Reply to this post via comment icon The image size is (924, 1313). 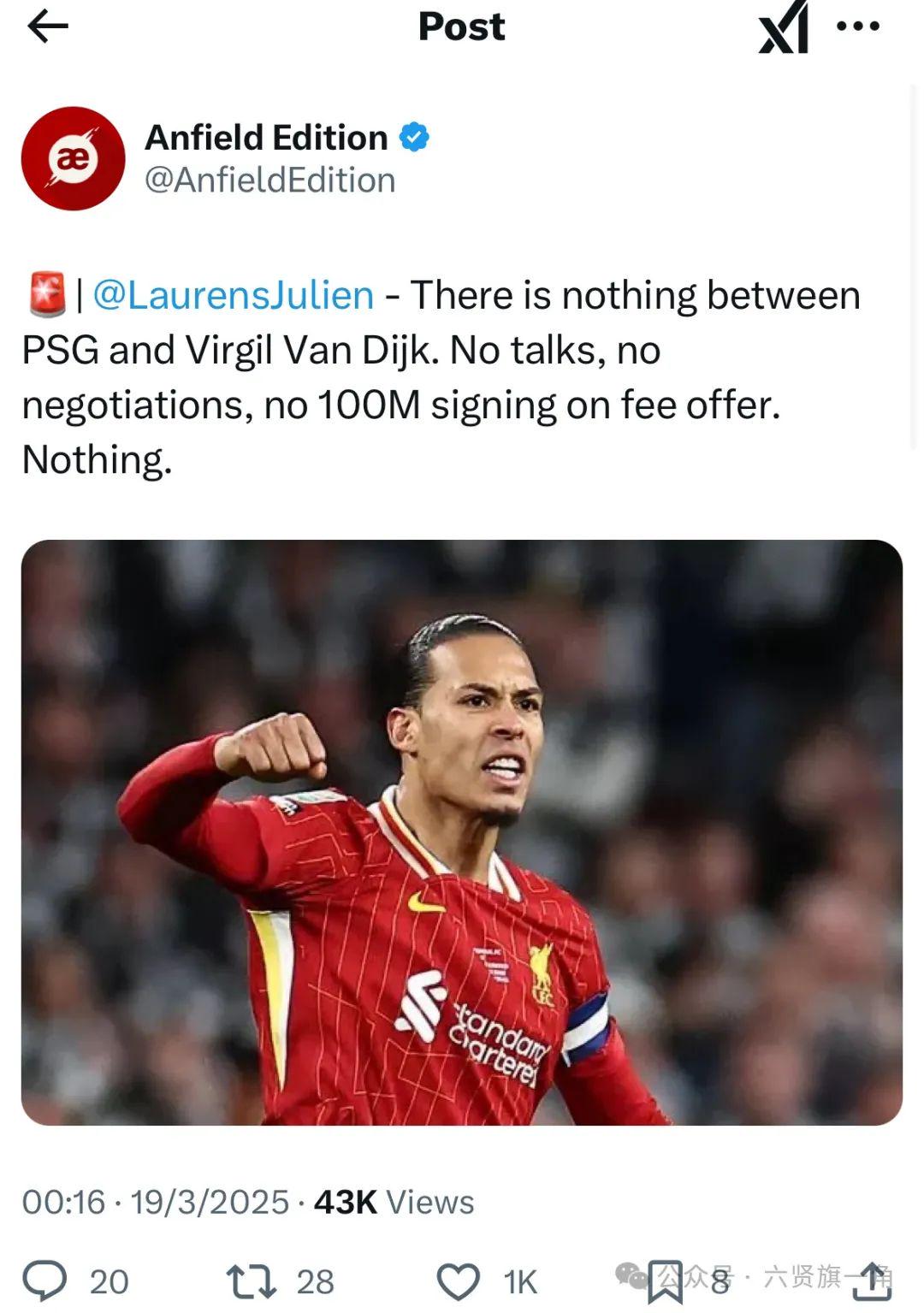point(44,1280)
